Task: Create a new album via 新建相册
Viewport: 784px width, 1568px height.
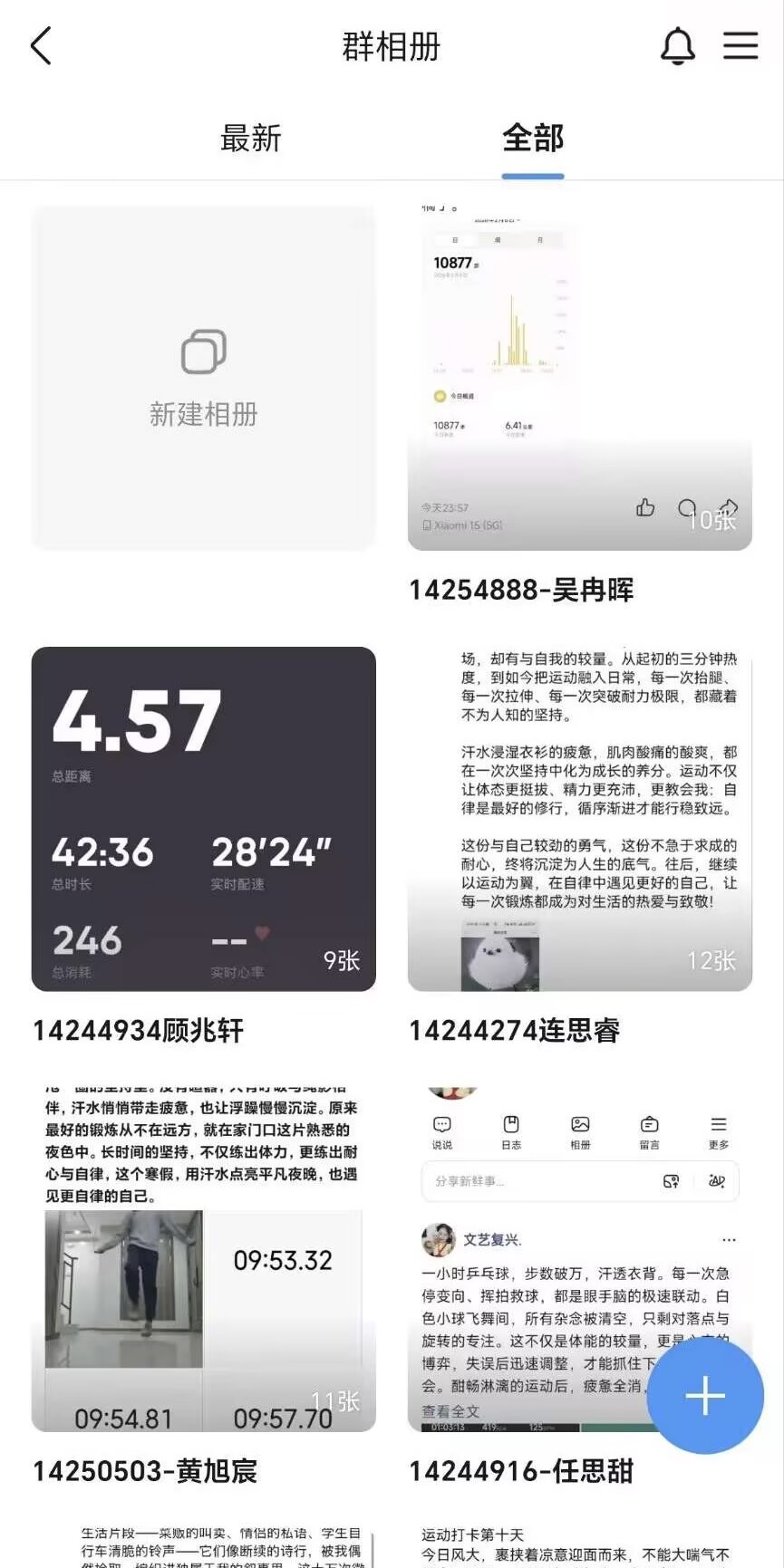Action: (203, 378)
